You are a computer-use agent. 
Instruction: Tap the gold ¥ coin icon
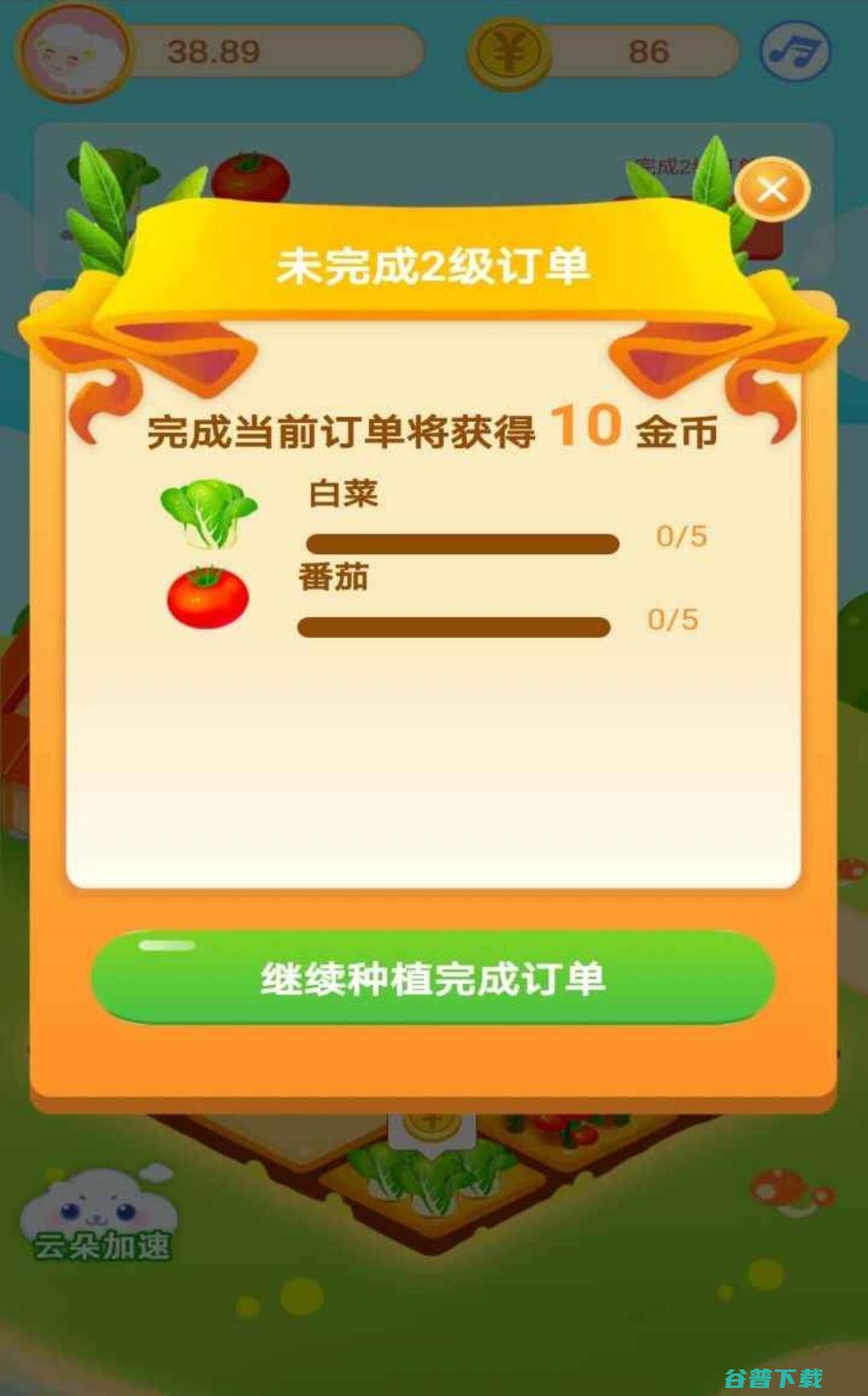click(506, 51)
